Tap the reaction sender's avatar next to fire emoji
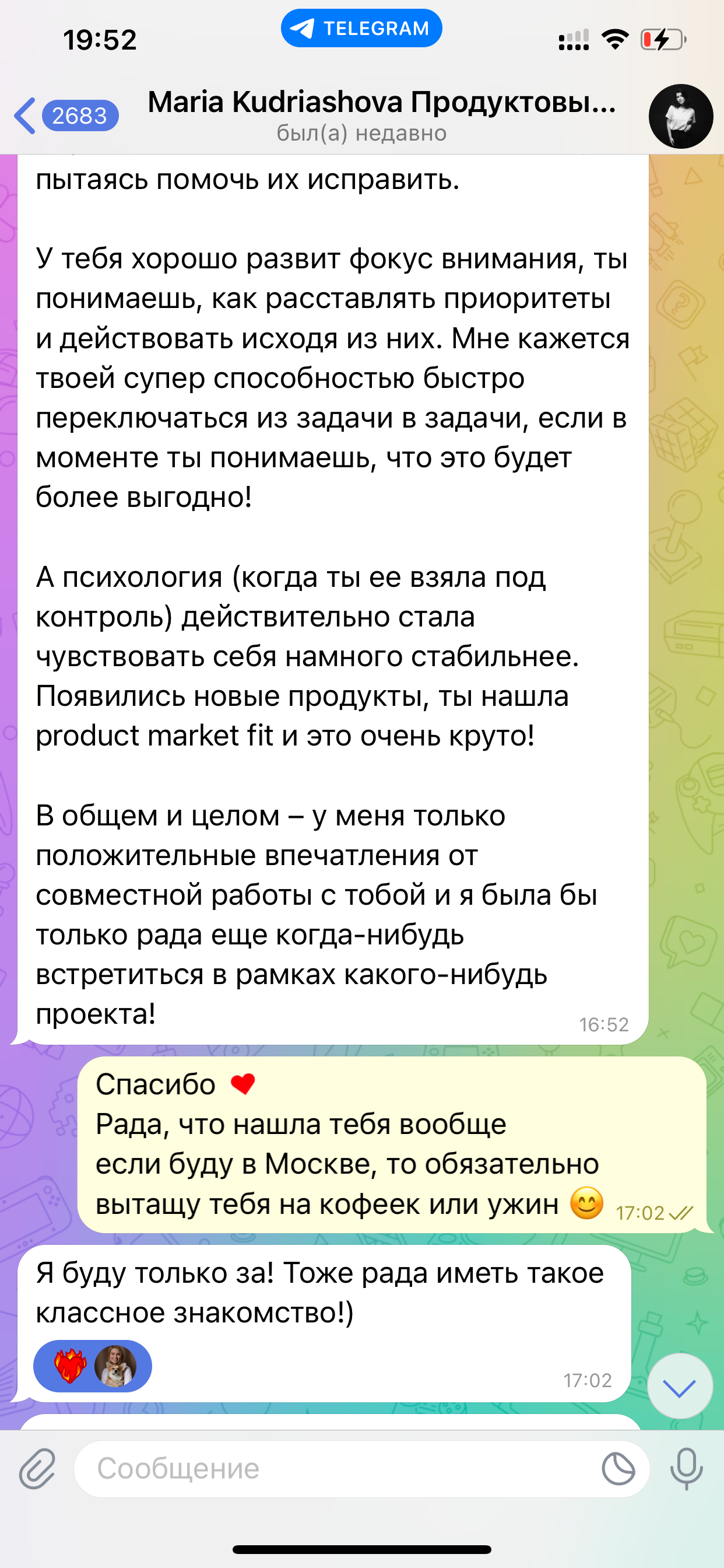The image size is (724, 1568). [115, 1366]
